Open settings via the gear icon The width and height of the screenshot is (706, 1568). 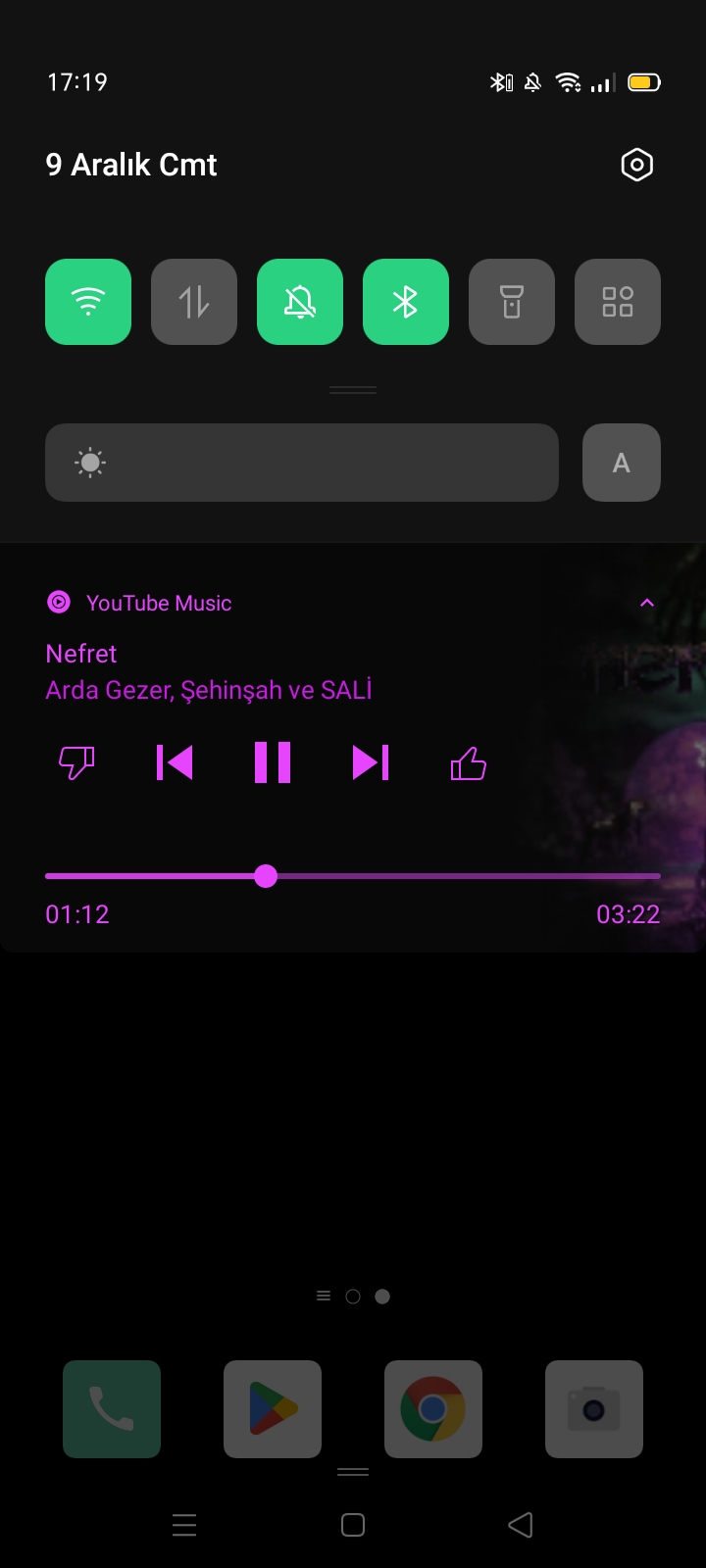637,165
